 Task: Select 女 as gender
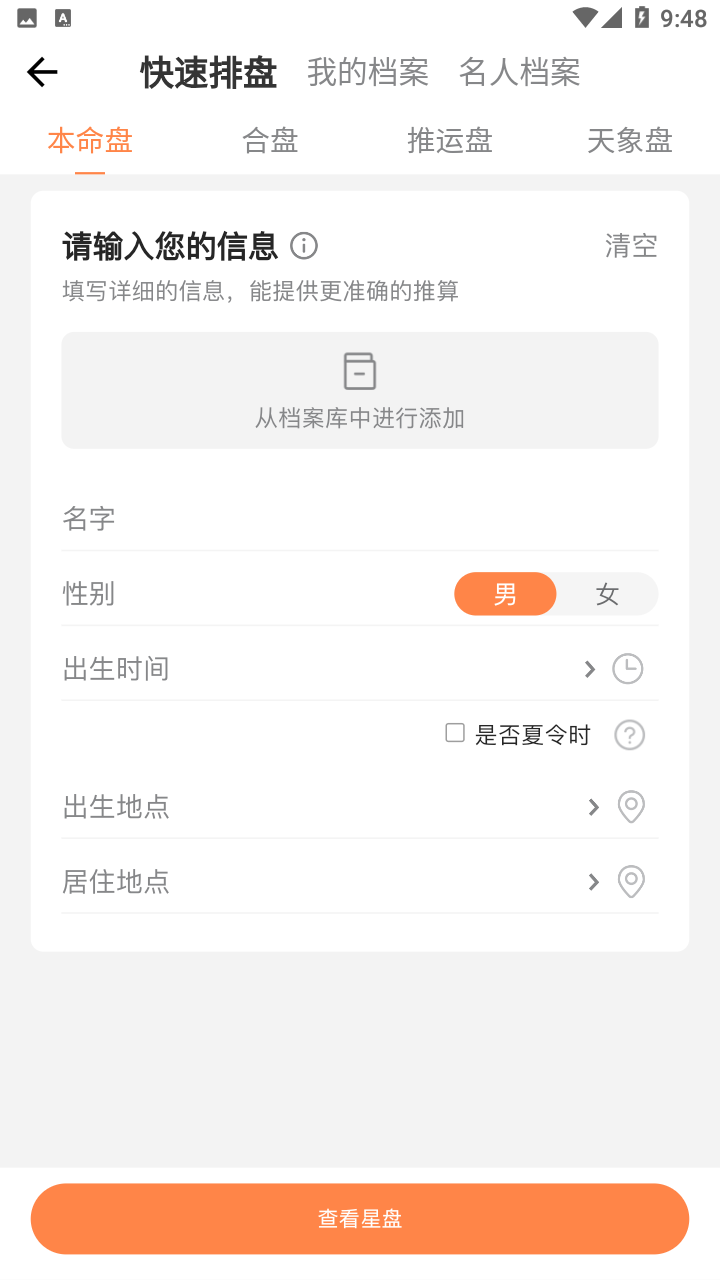[607, 594]
